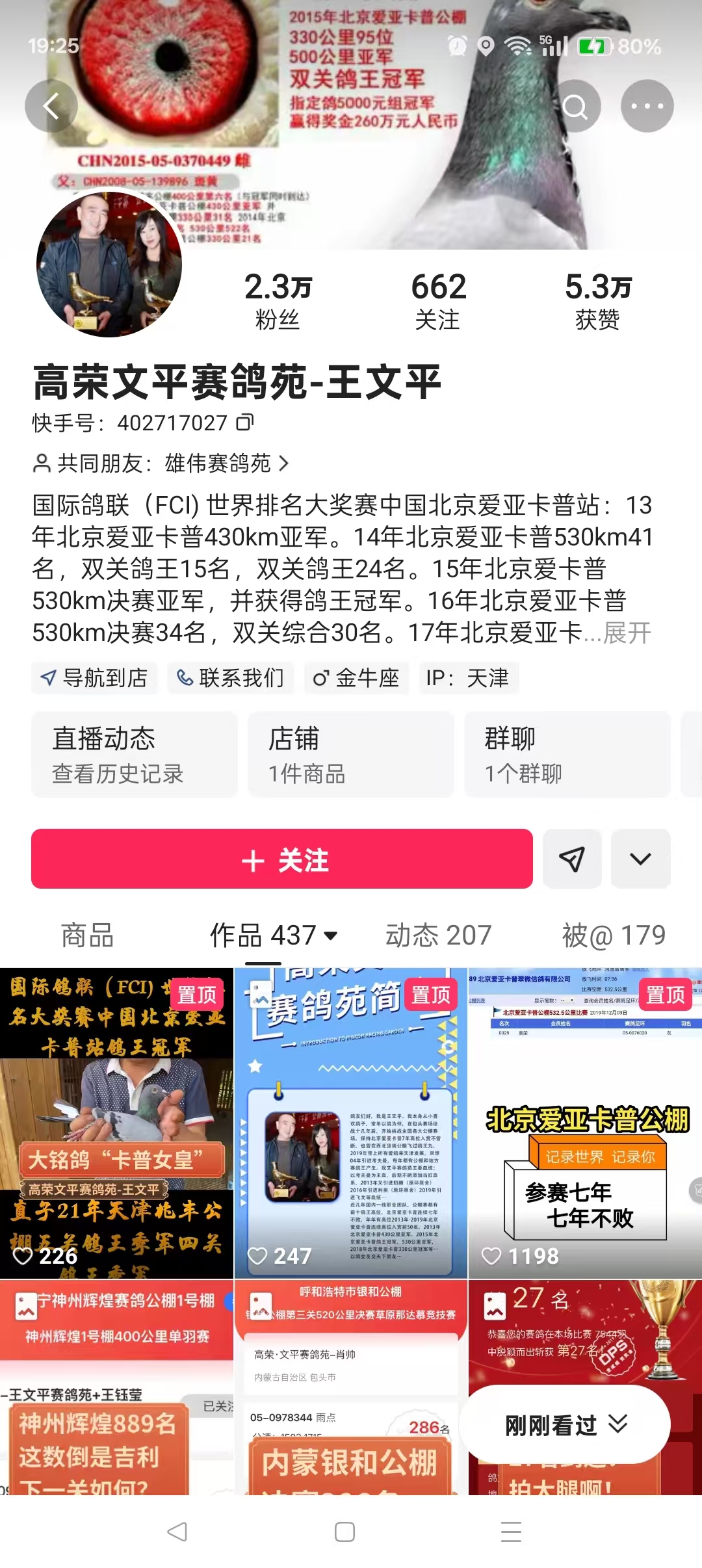Switch to the 动态 207 tab

(438, 935)
